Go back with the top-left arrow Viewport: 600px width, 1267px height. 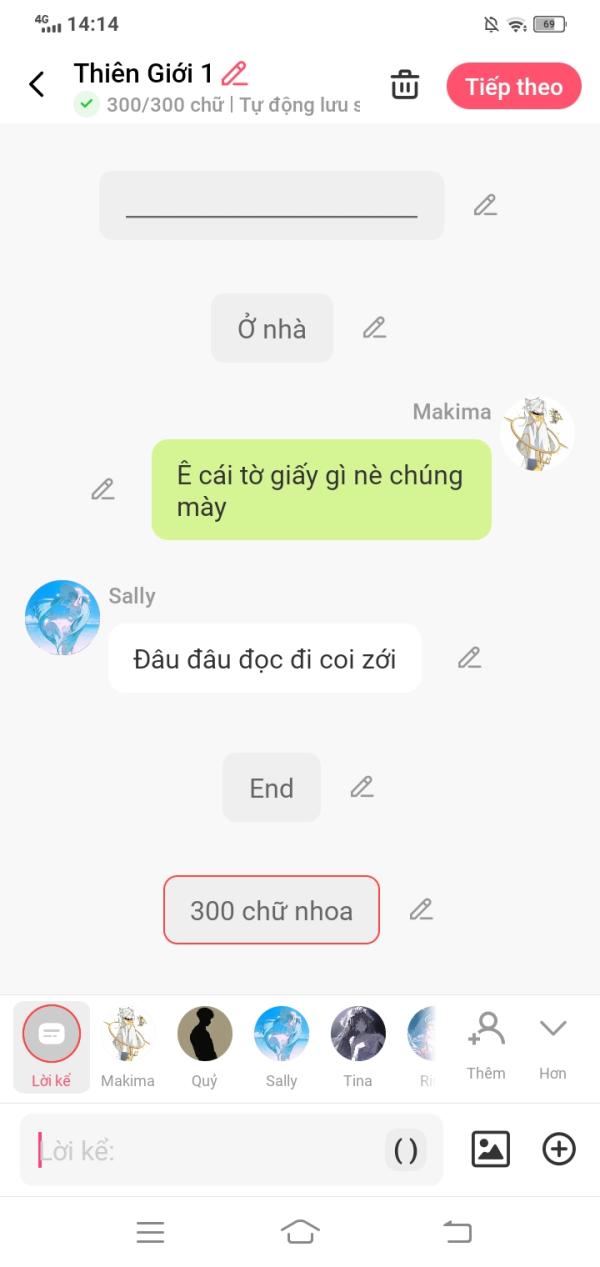point(37,85)
